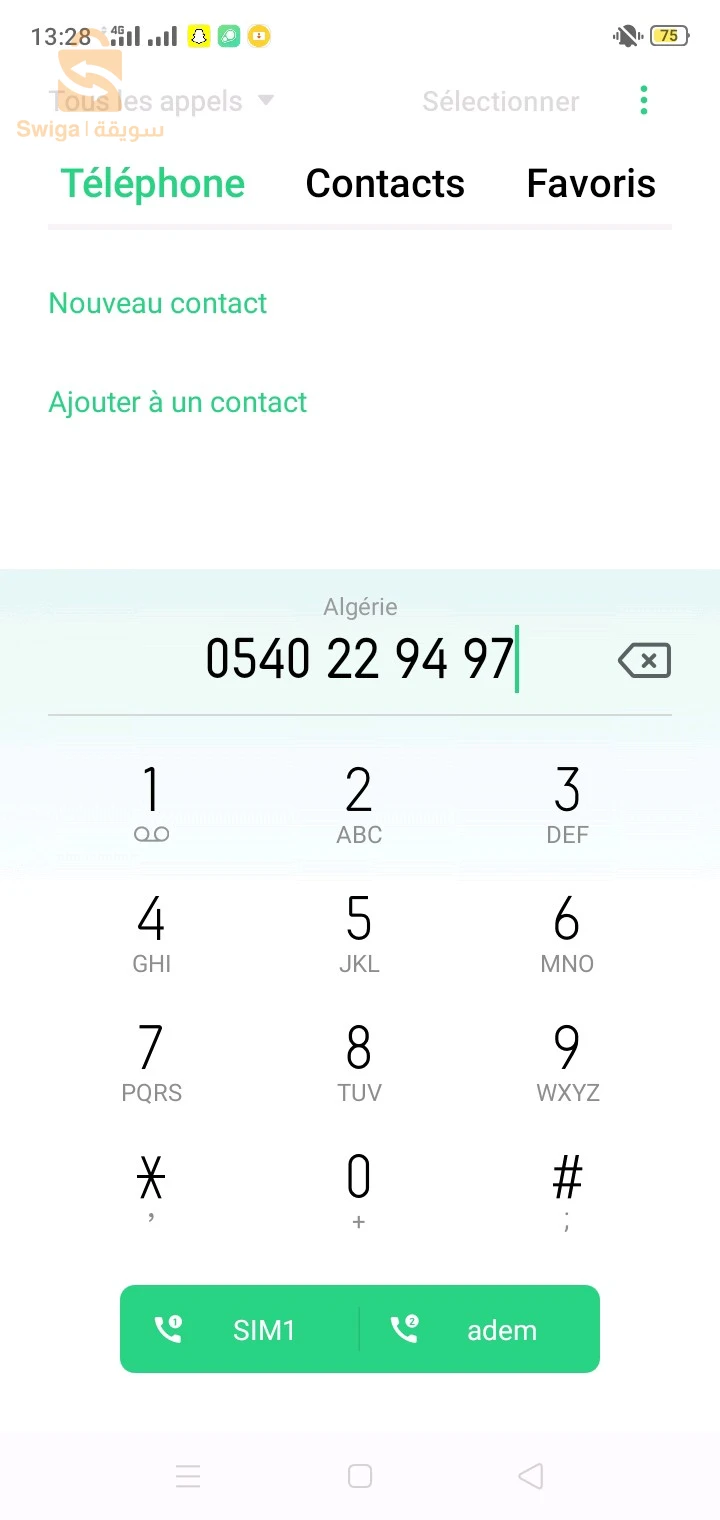Screen dimensions: 720x1520
Task: Tap the 0 key on dialer
Action: pyautogui.click(x=359, y=1189)
